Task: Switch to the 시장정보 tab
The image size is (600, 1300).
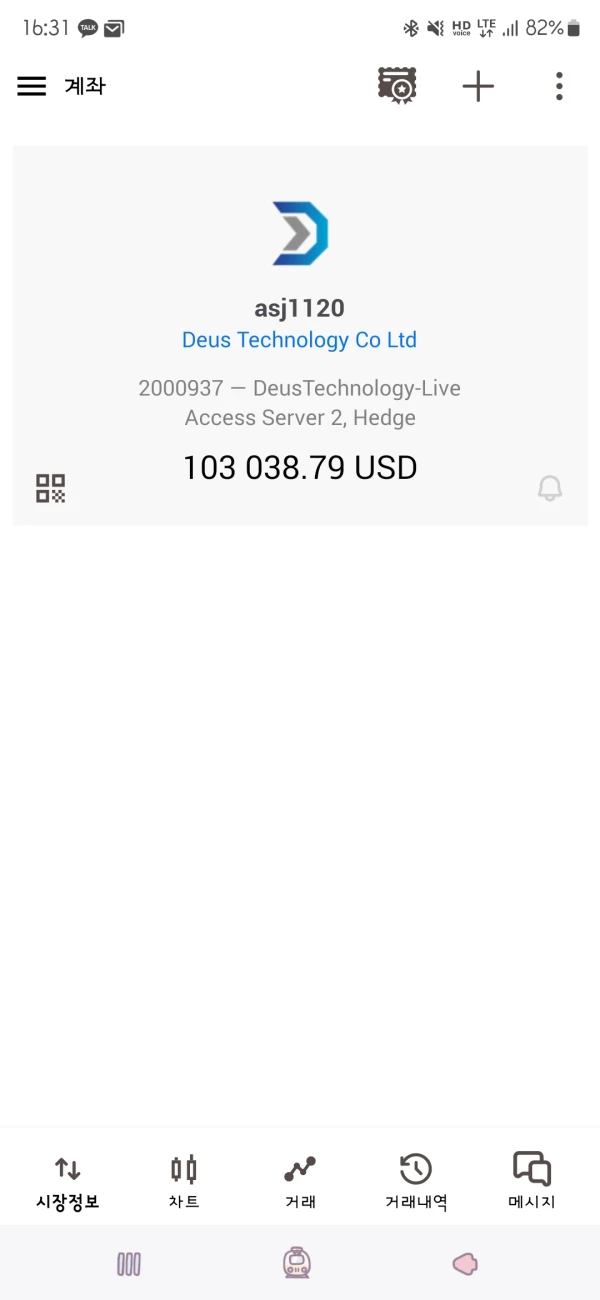Action: [67, 1182]
